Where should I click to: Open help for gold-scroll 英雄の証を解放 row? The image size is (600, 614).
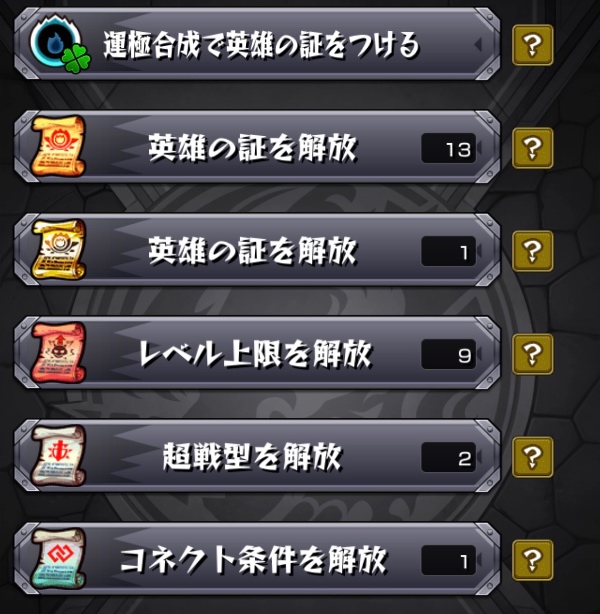point(533,251)
